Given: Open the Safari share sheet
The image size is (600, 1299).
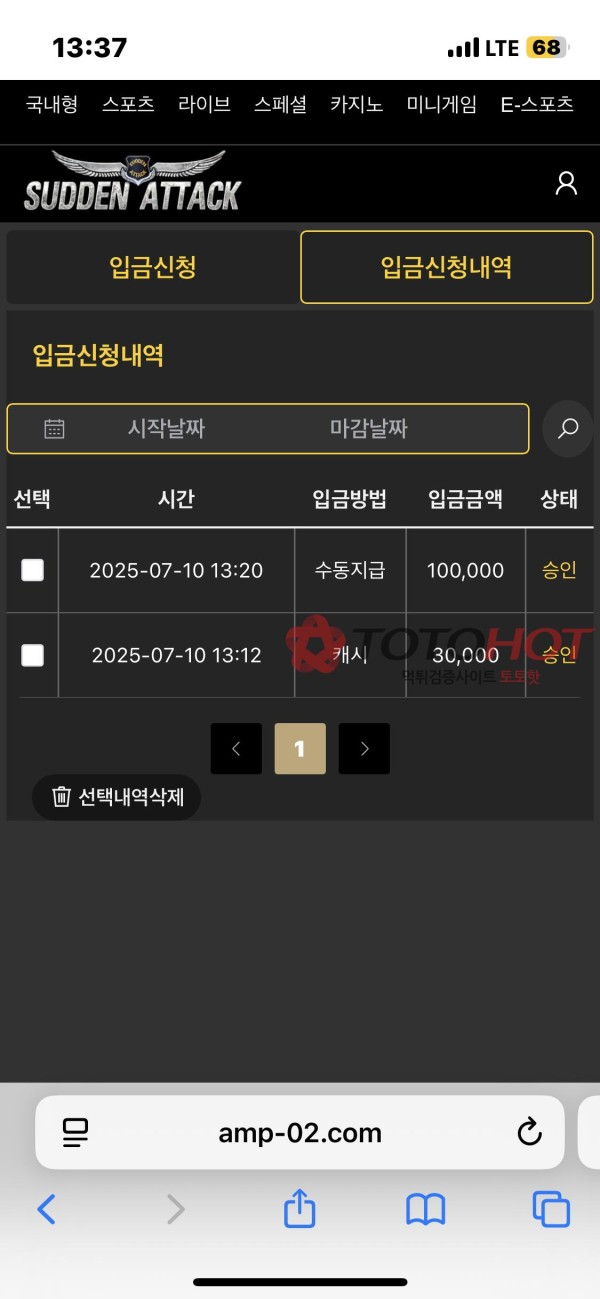Looking at the screenshot, I should 299,1210.
